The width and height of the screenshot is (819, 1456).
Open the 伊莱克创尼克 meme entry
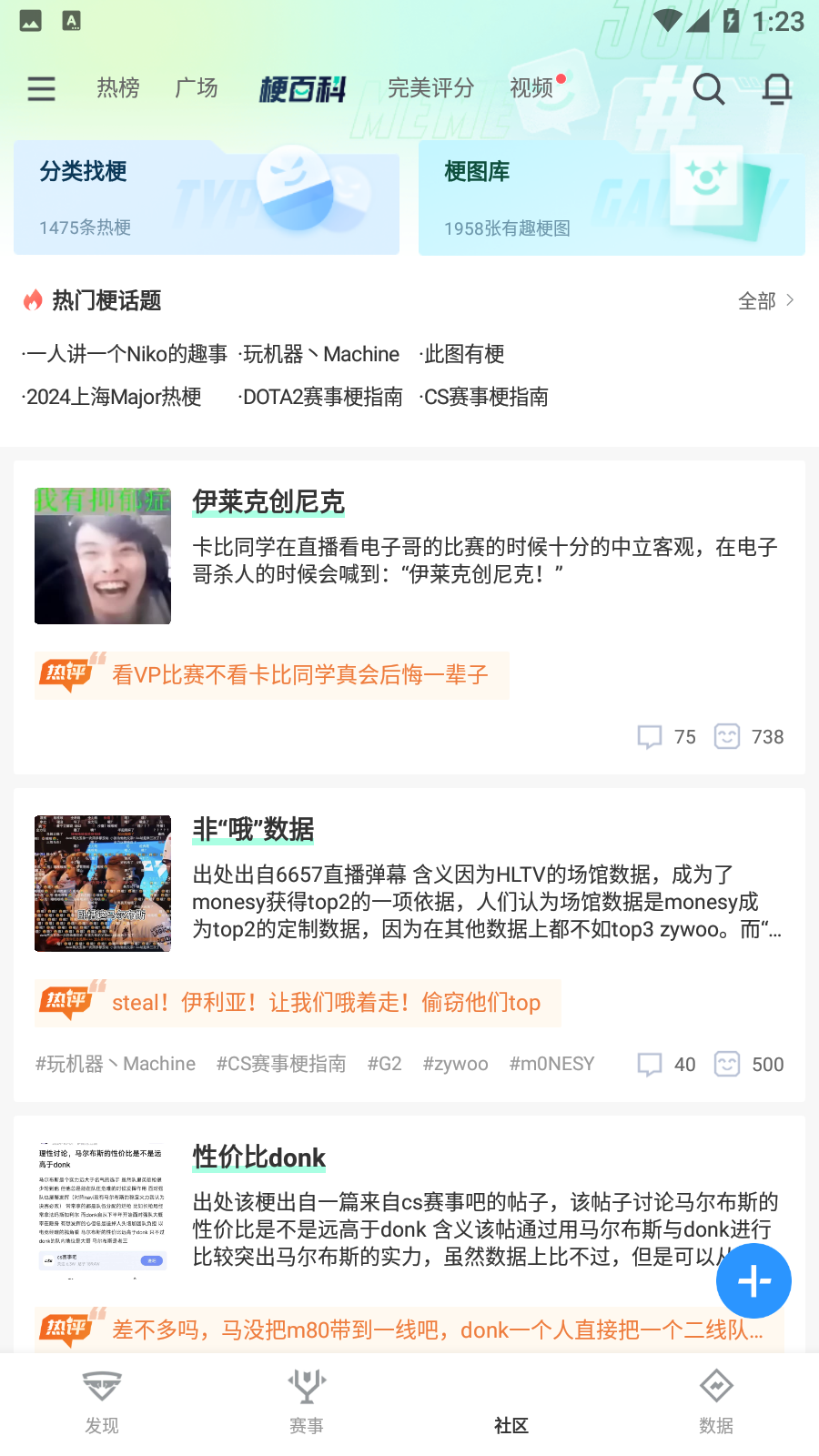tap(268, 501)
